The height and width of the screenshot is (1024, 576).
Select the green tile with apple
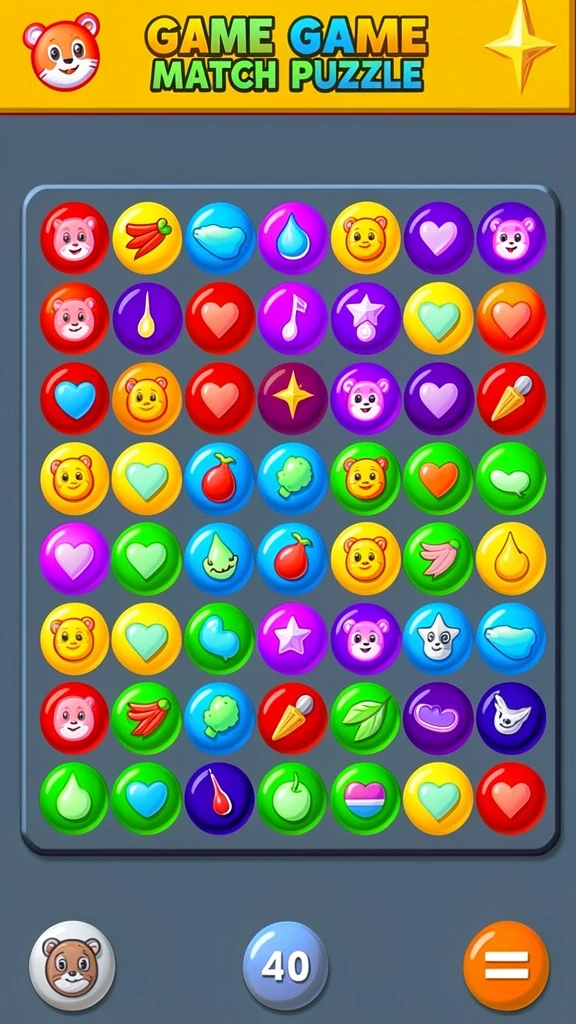[293, 798]
